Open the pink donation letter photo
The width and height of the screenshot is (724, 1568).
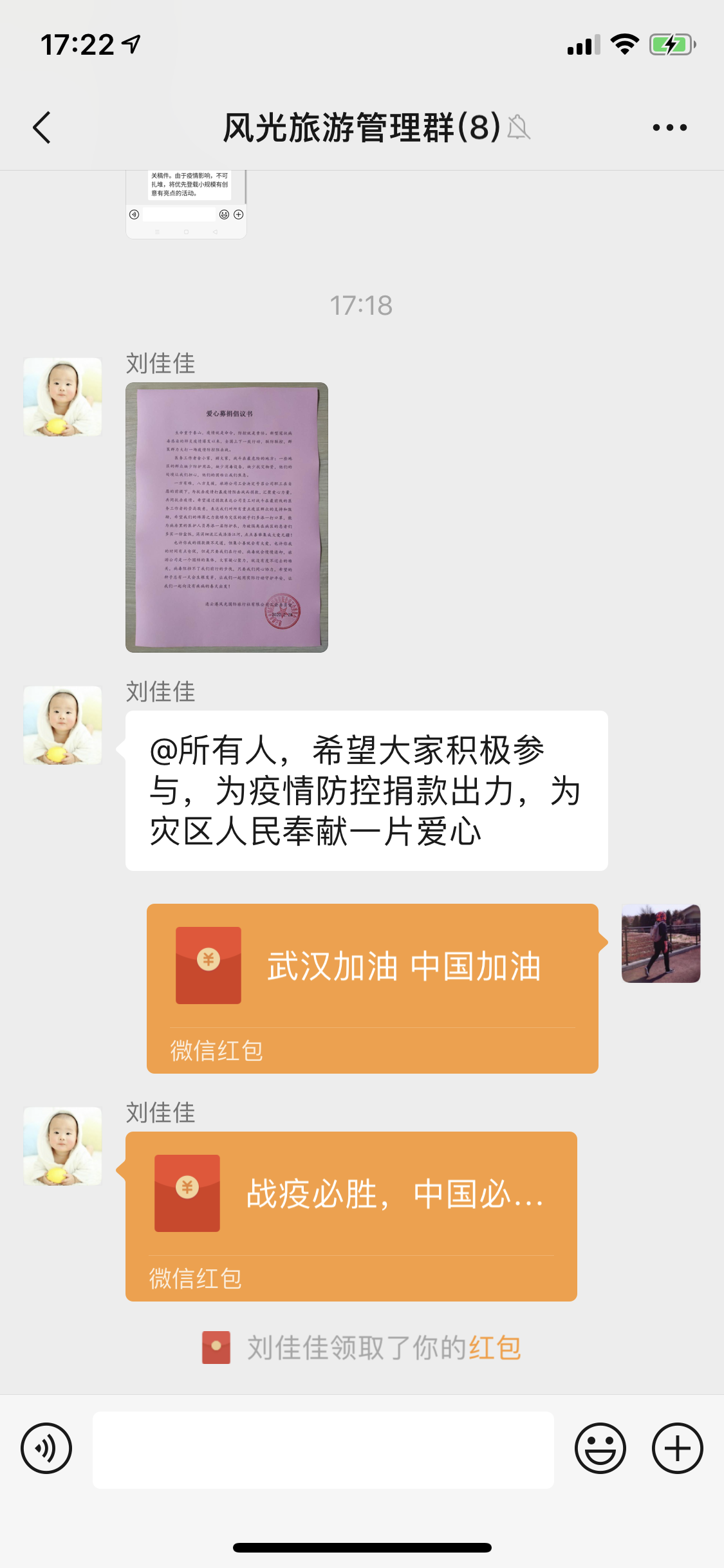(x=227, y=517)
